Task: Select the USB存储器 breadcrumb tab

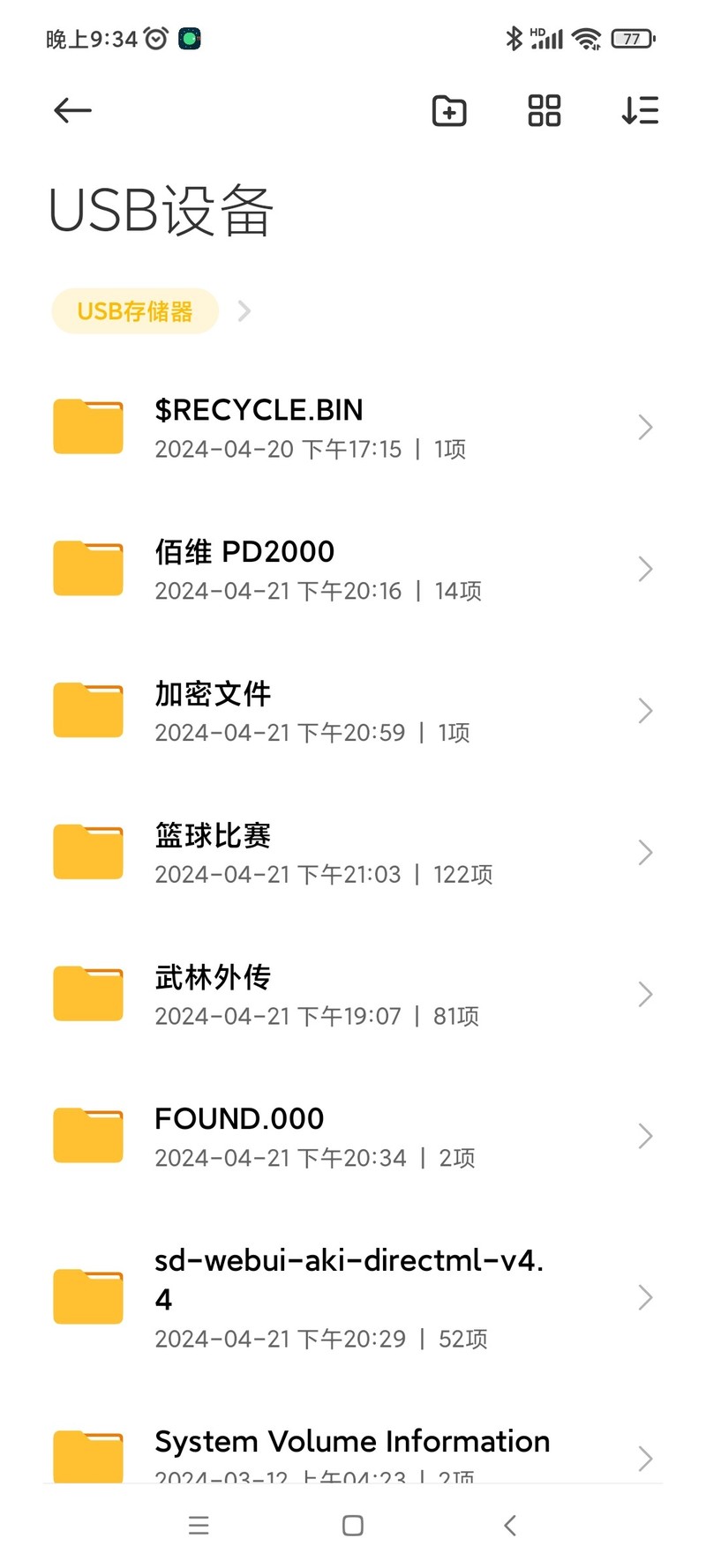Action: pos(134,310)
